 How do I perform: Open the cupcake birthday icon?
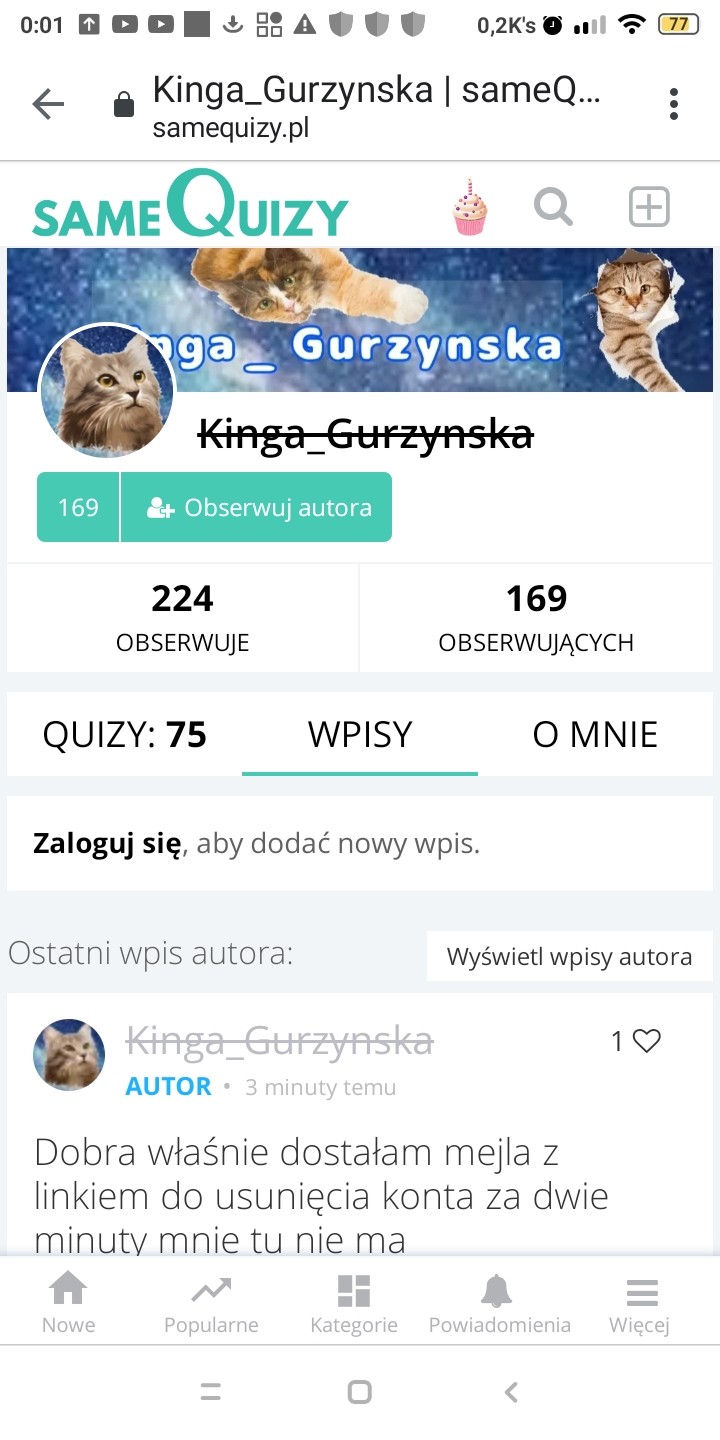(470, 207)
